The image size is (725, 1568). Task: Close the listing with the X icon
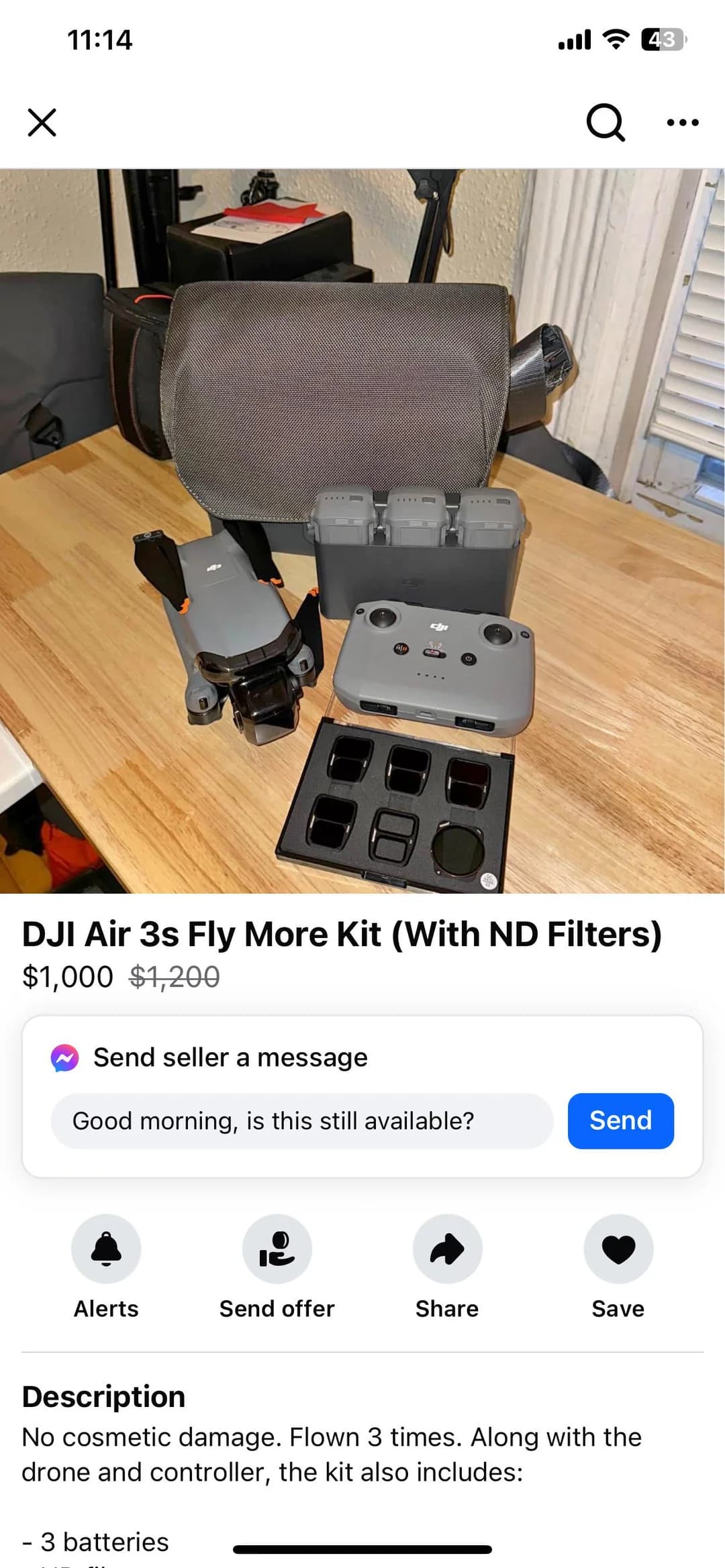(x=42, y=122)
